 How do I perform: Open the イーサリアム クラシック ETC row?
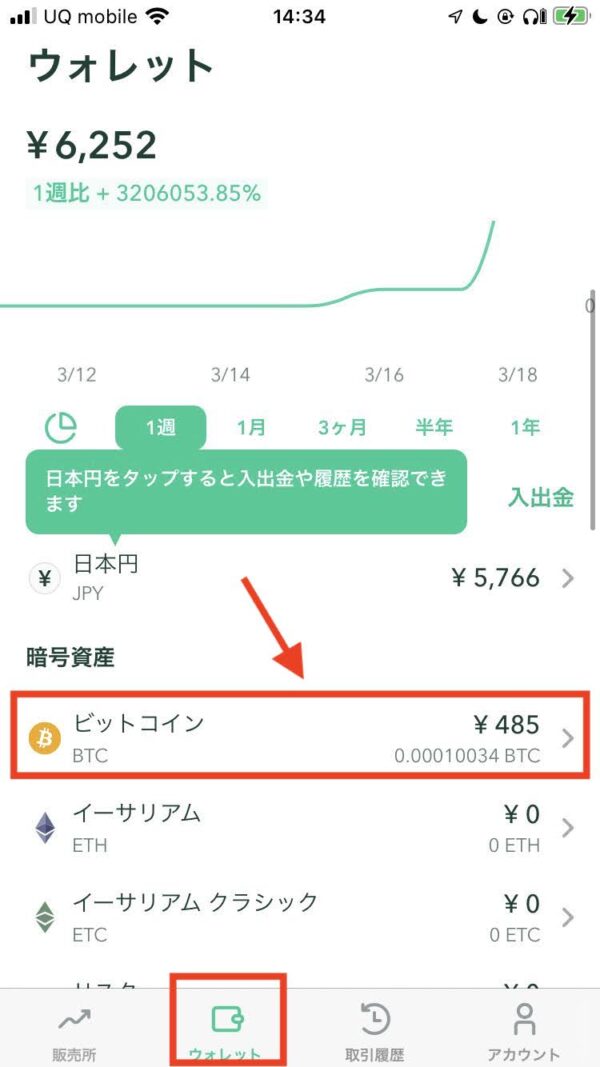pos(300,917)
